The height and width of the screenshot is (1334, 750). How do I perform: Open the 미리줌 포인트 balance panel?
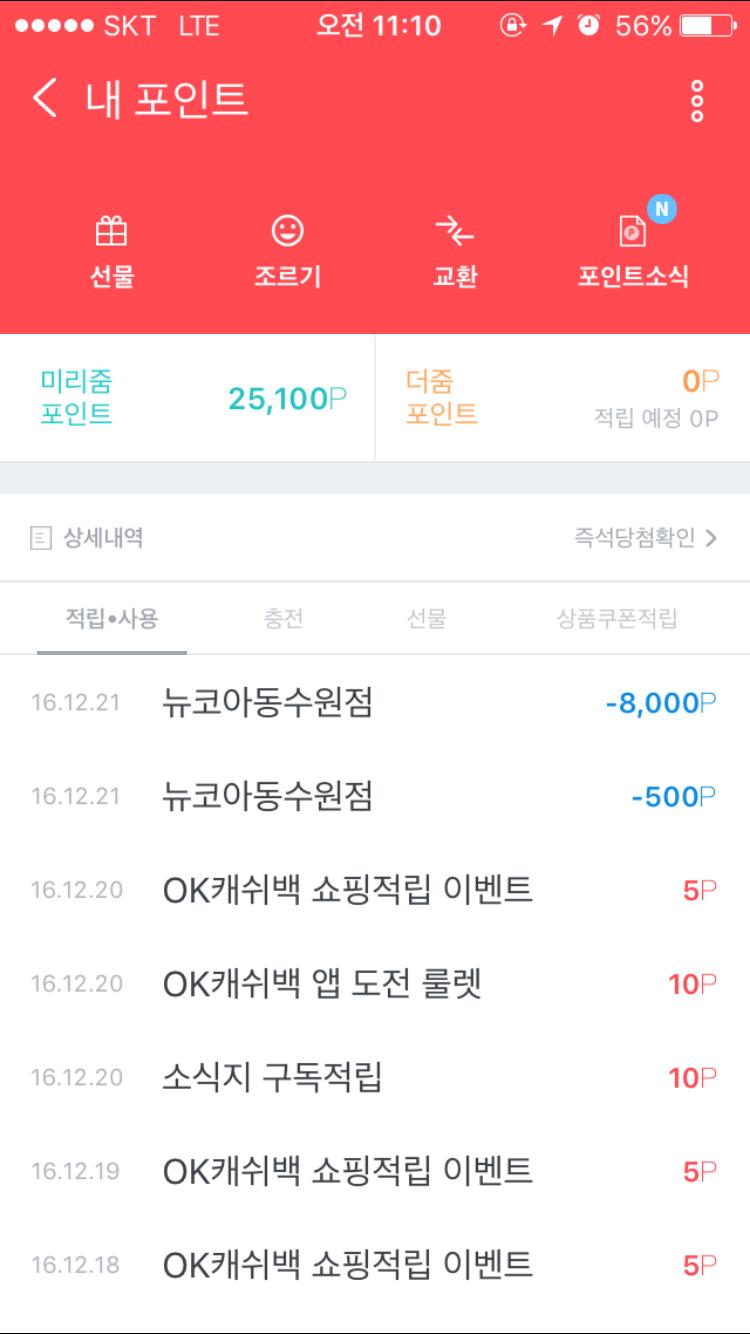pos(187,398)
